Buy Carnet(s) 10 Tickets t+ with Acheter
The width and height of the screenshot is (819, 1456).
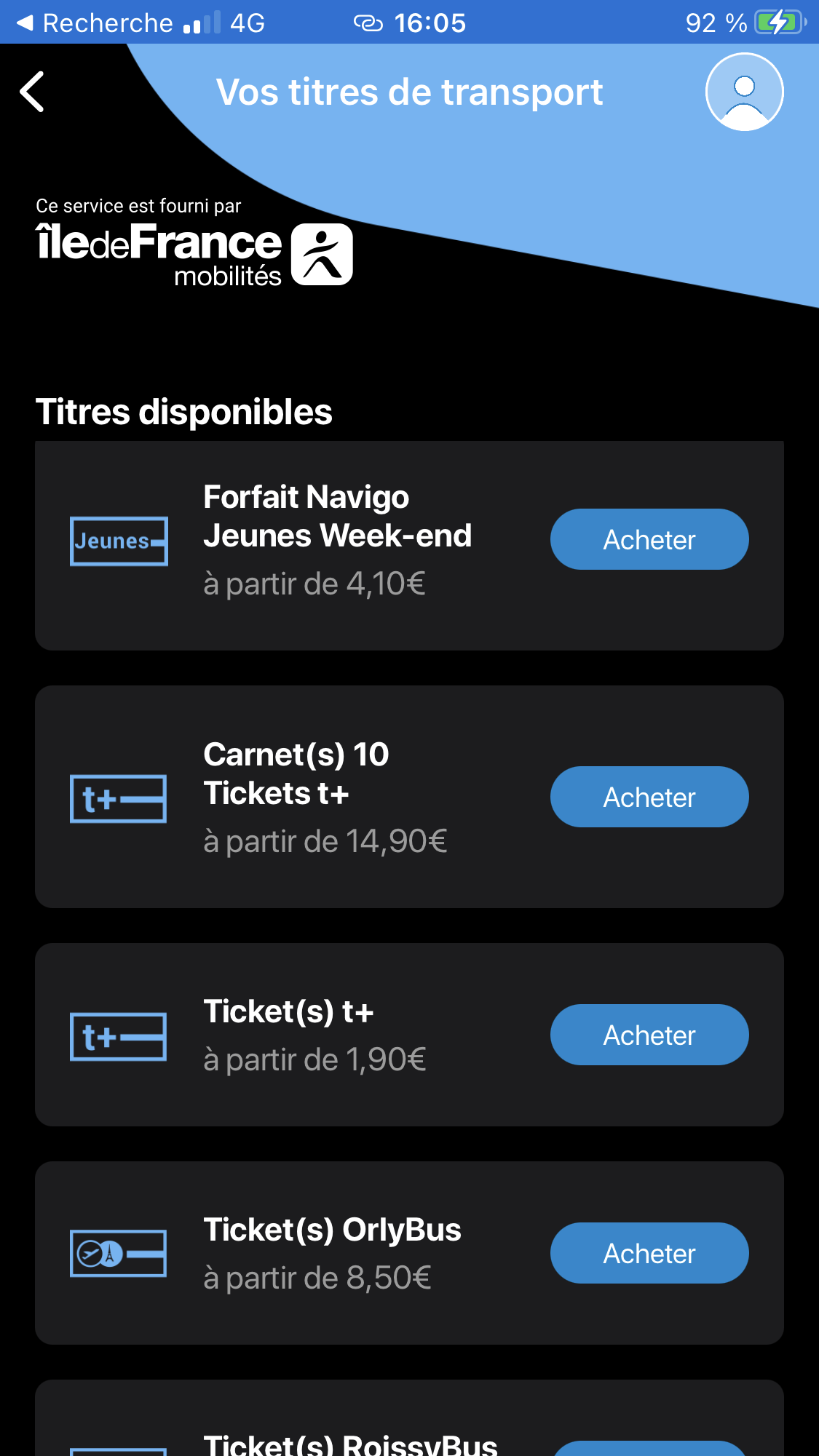click(649, 797)
